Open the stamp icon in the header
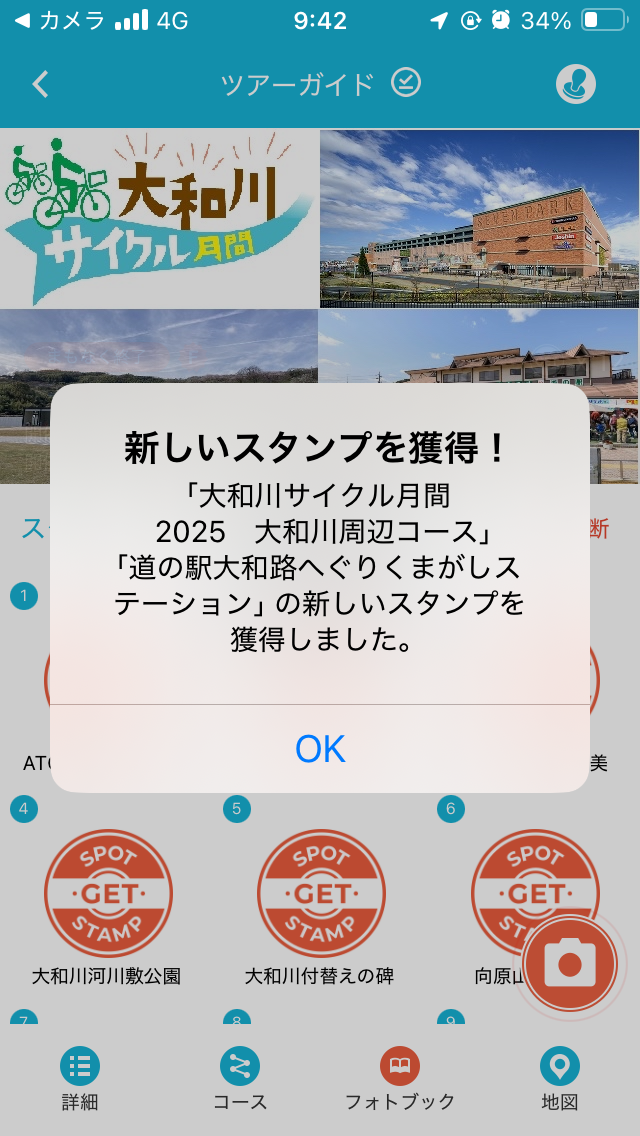Viewport: 640px width, 1136px height. click(x=576, y=84)
